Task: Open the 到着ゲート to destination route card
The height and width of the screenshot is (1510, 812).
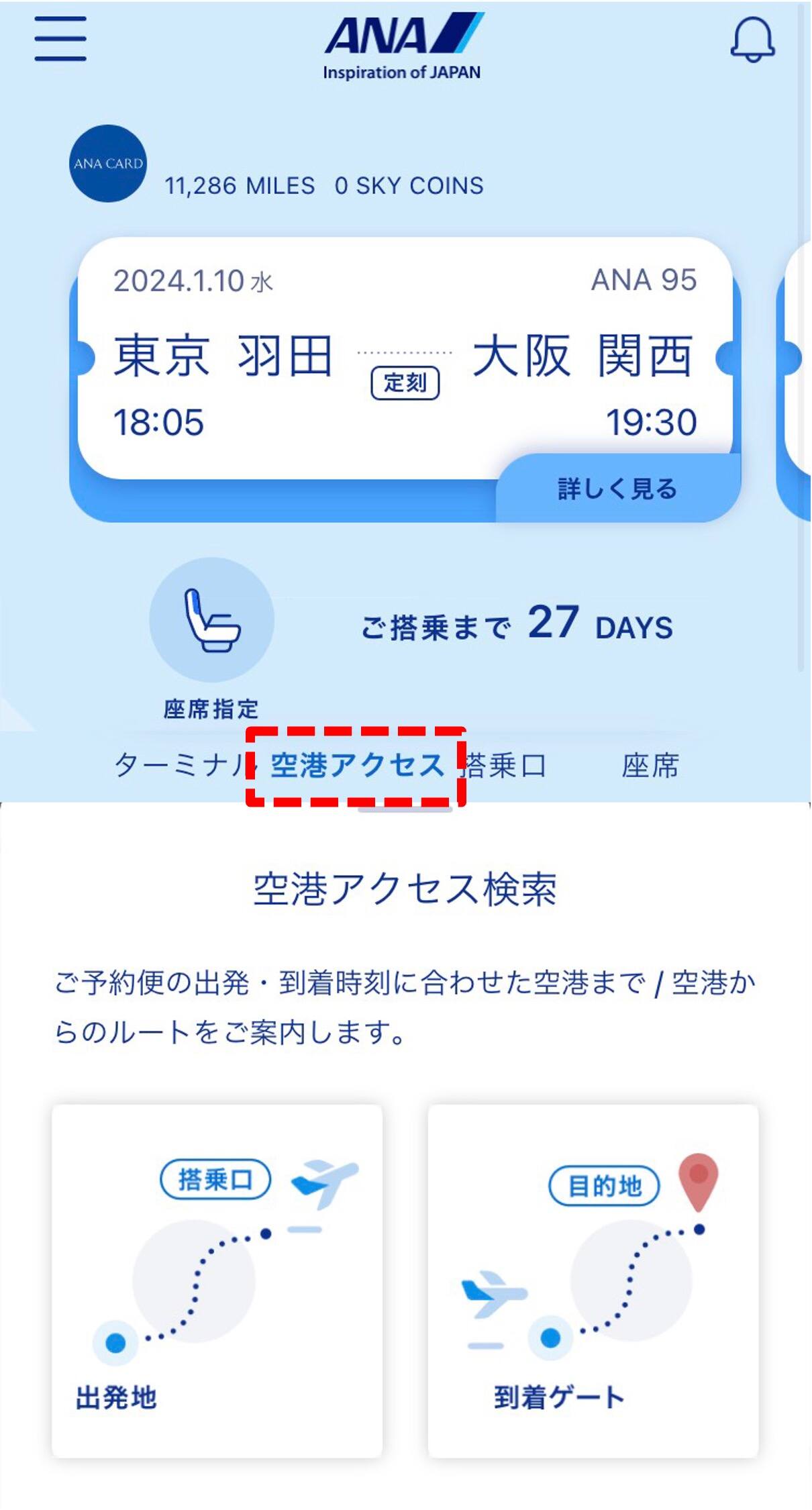Action: 593,1280
